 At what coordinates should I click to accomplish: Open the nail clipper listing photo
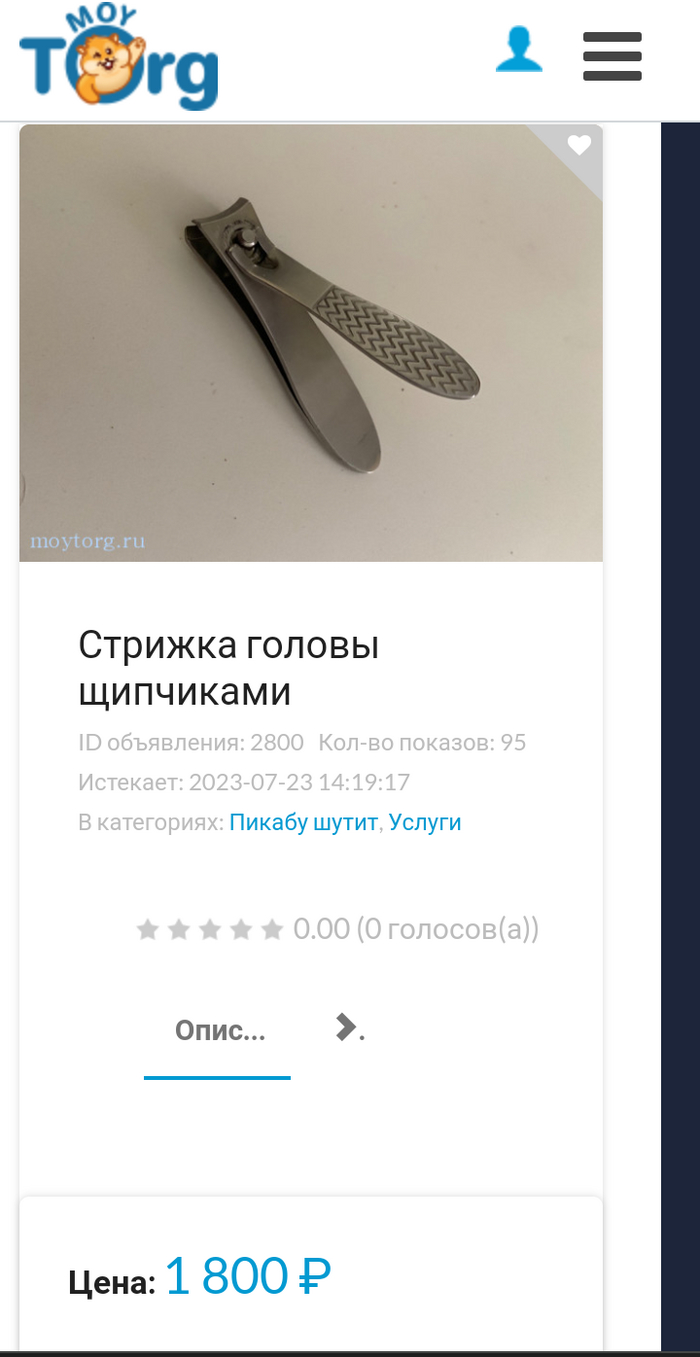point(310,342)
